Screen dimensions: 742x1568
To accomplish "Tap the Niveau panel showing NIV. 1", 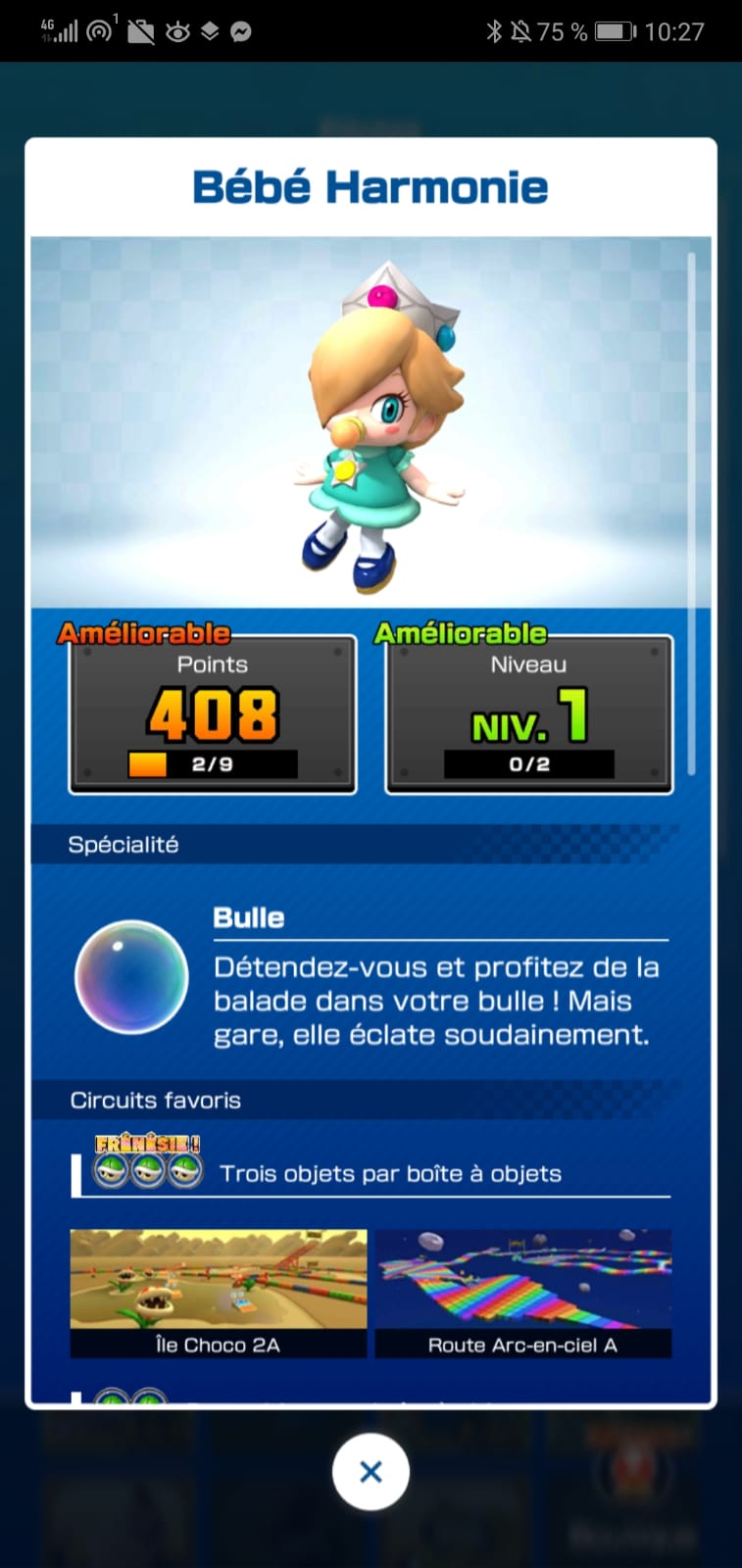I will [x=528, y=712].
